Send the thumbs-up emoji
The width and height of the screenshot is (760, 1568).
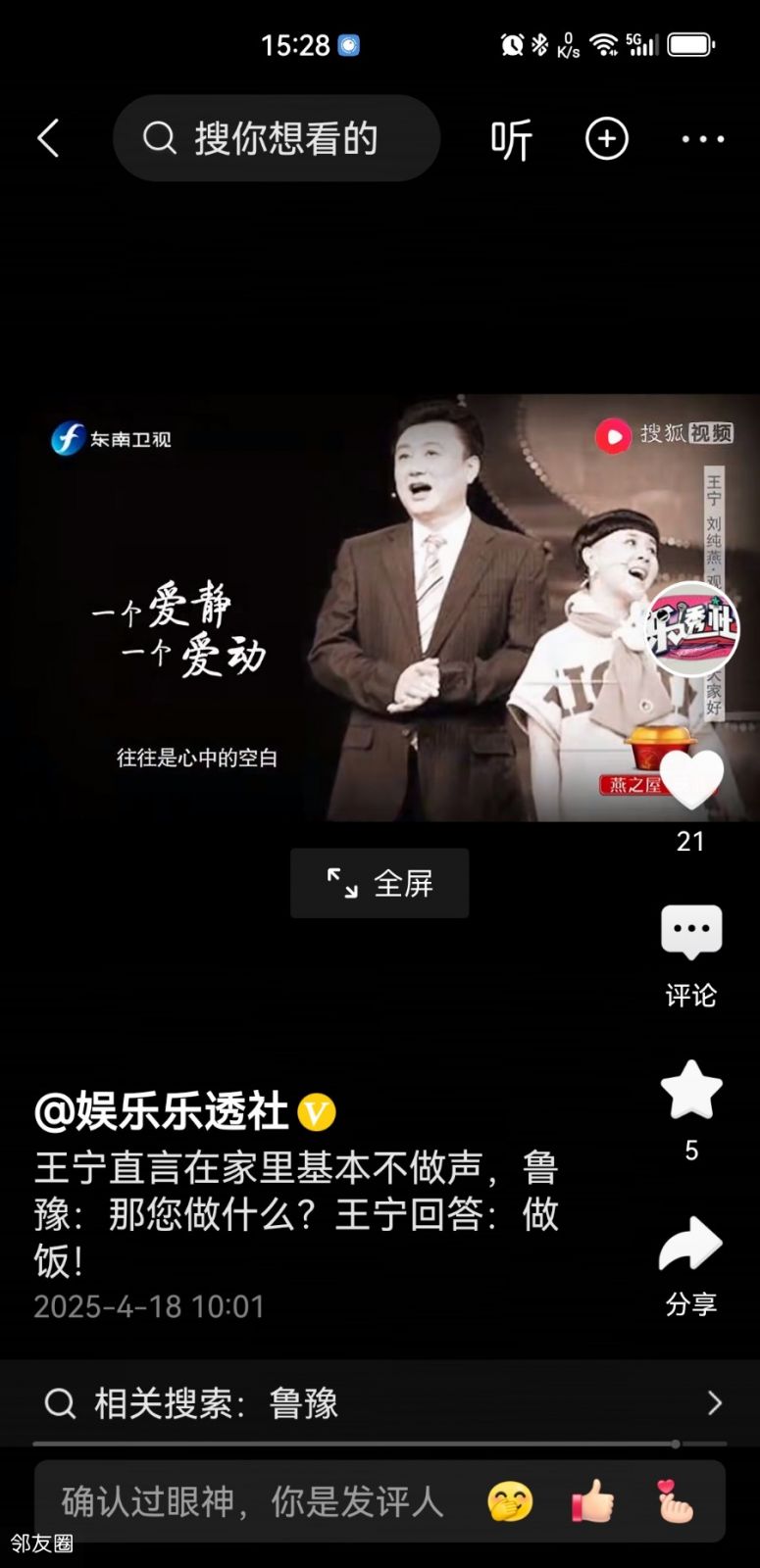(x=592, y=1501)
